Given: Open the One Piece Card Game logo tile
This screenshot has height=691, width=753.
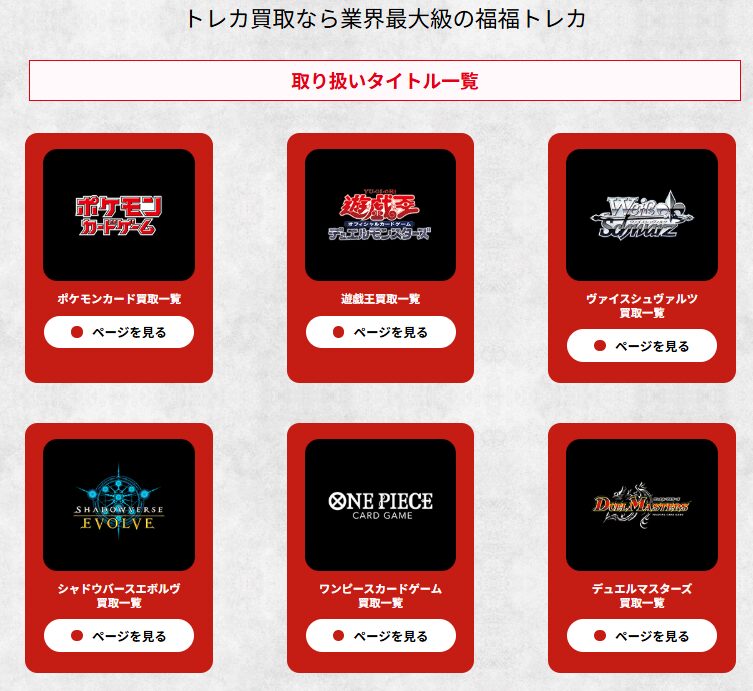Looking at the screenshot, I should [x=380, y=504].
